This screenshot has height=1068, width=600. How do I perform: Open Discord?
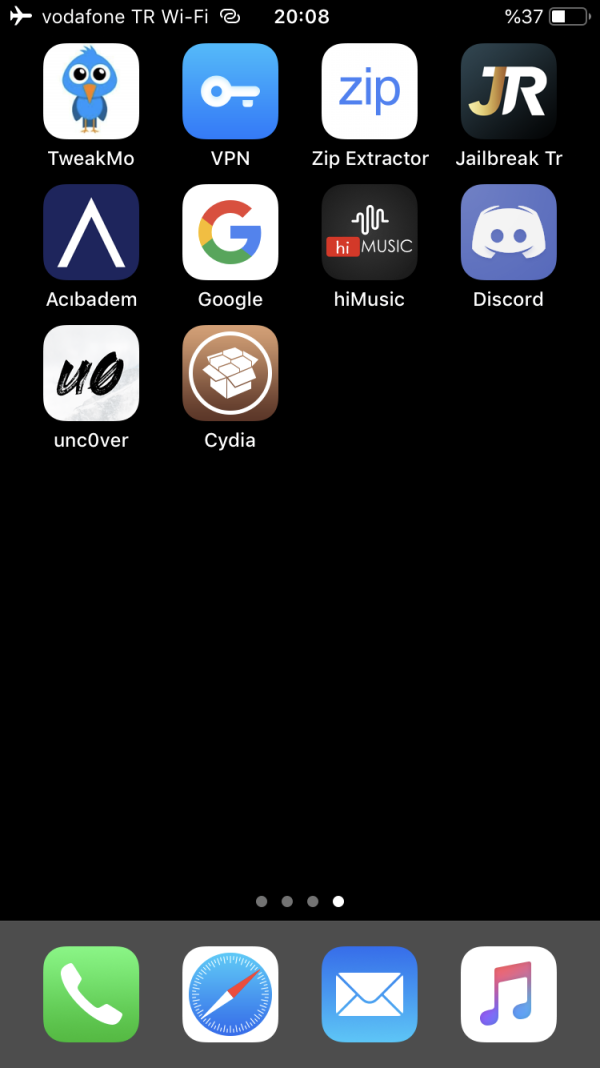coord(508,232)
